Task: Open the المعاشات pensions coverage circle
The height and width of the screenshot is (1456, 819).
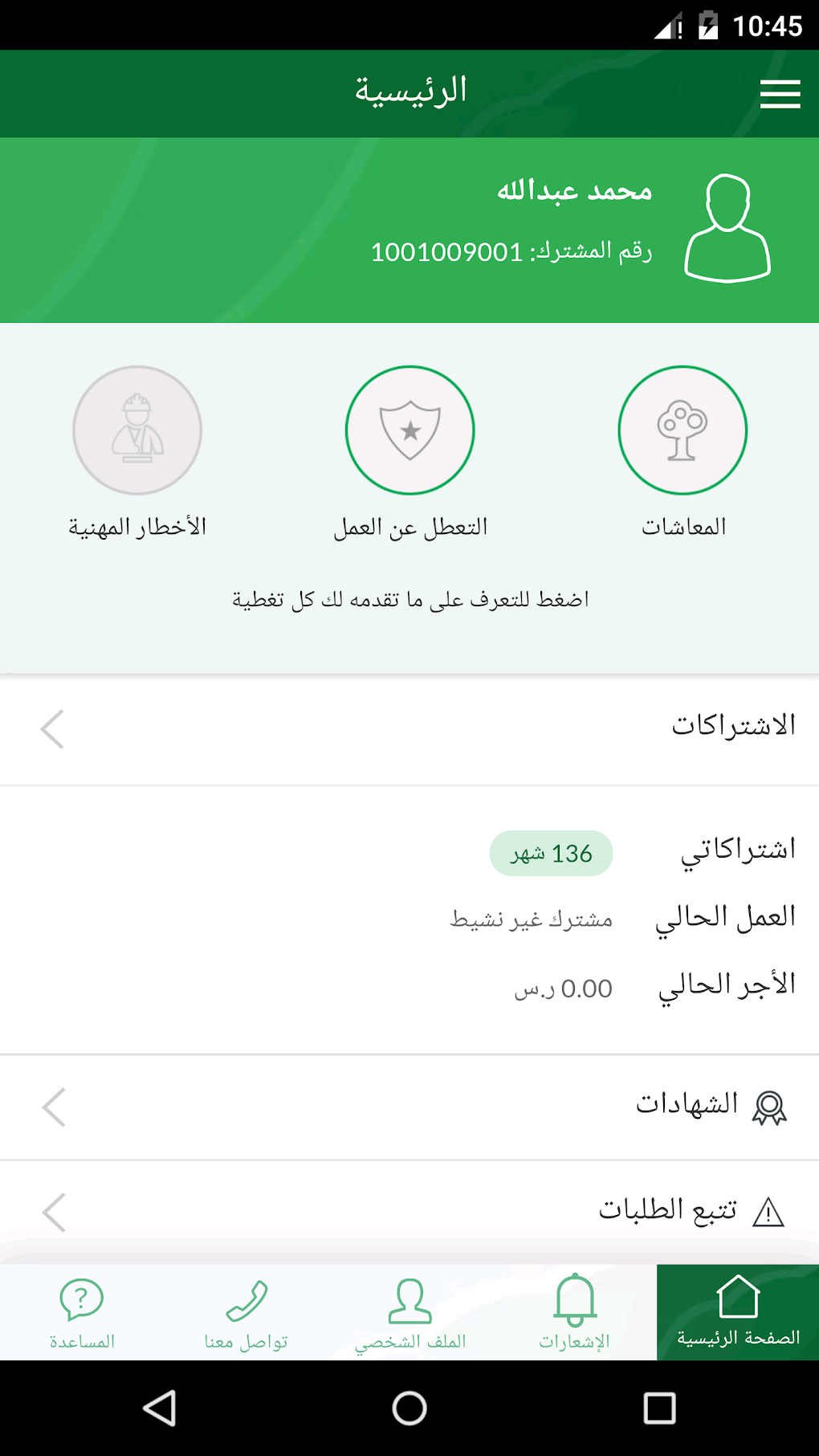Action: click(682, 430)
